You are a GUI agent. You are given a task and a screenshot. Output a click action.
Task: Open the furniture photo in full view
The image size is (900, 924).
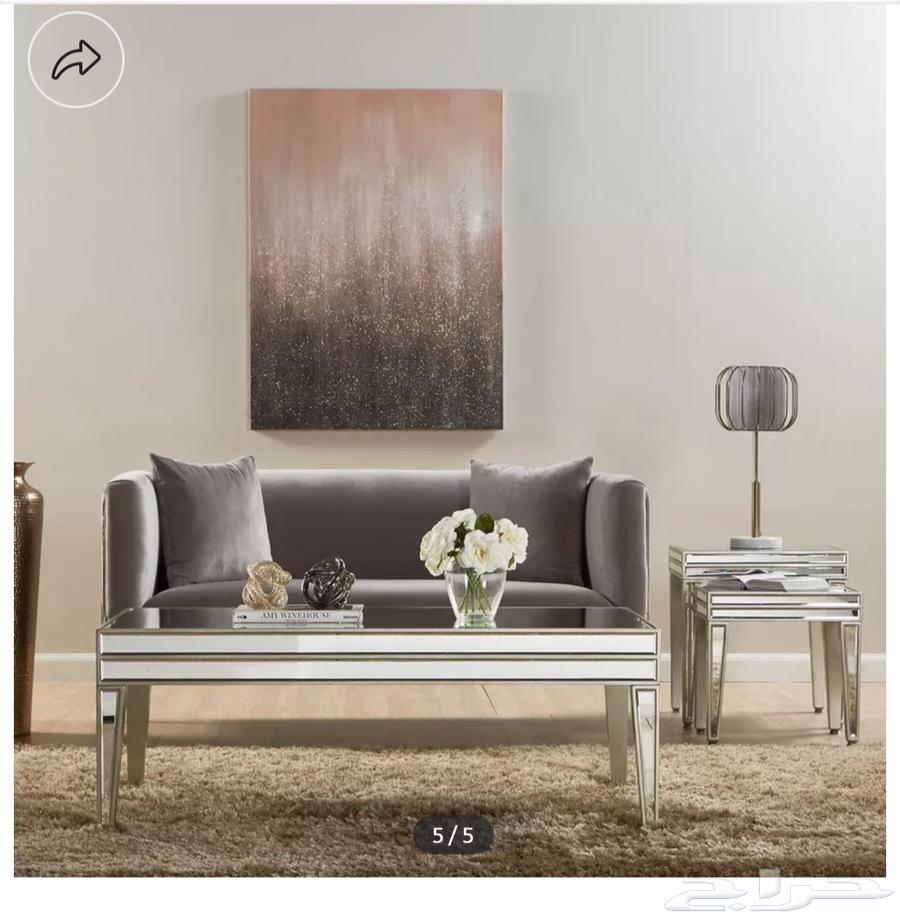pos(450,450)
